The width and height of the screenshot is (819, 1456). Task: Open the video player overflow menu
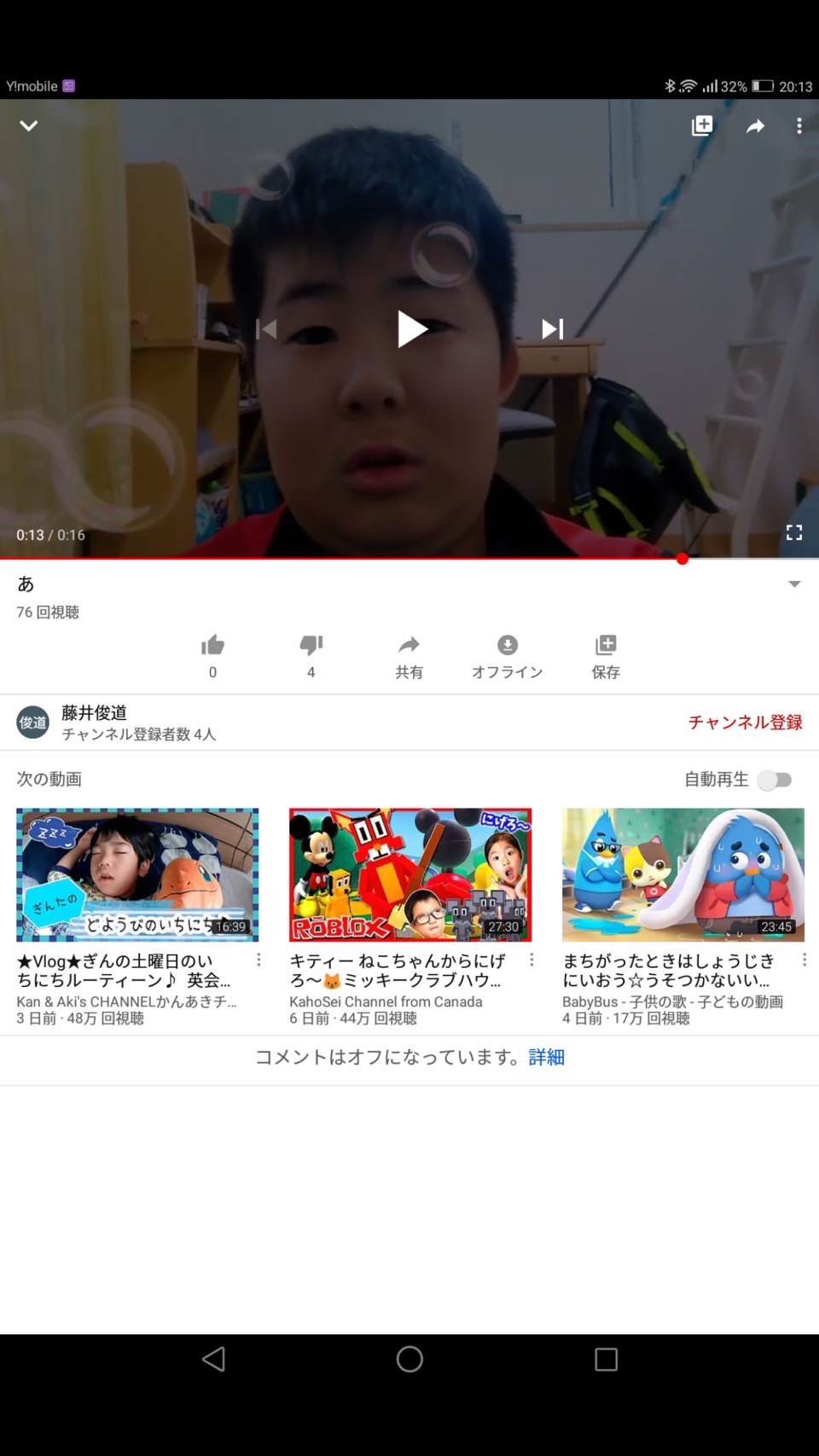point(799,126)
